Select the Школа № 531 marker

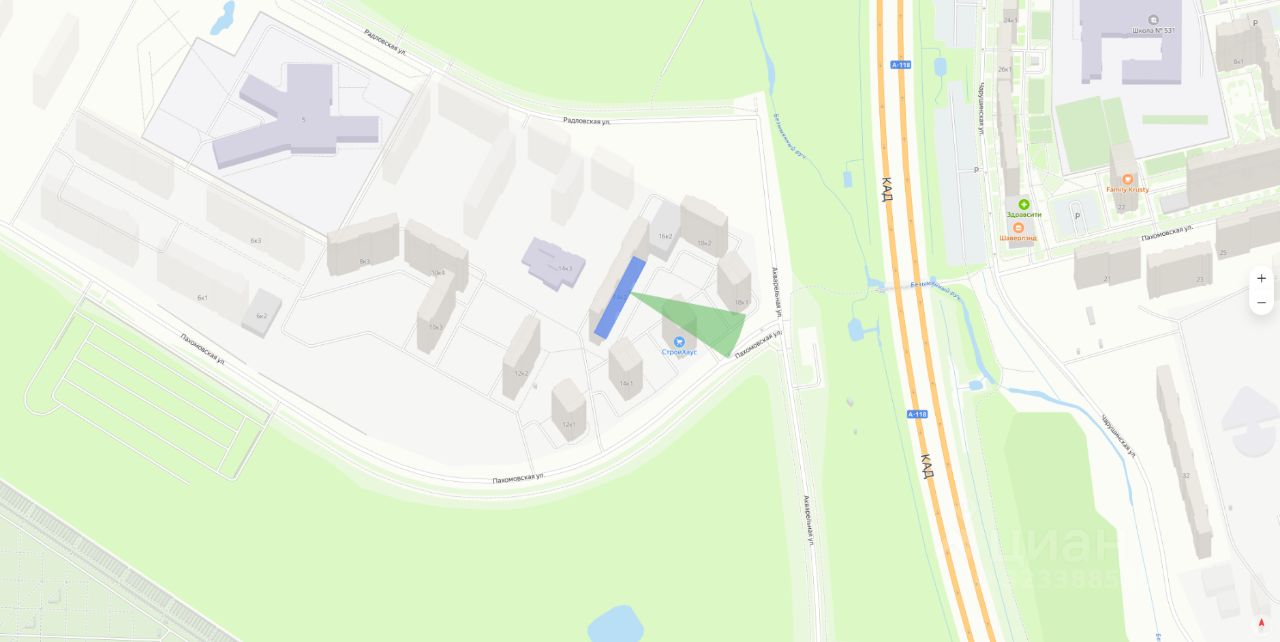(1153, 19)
